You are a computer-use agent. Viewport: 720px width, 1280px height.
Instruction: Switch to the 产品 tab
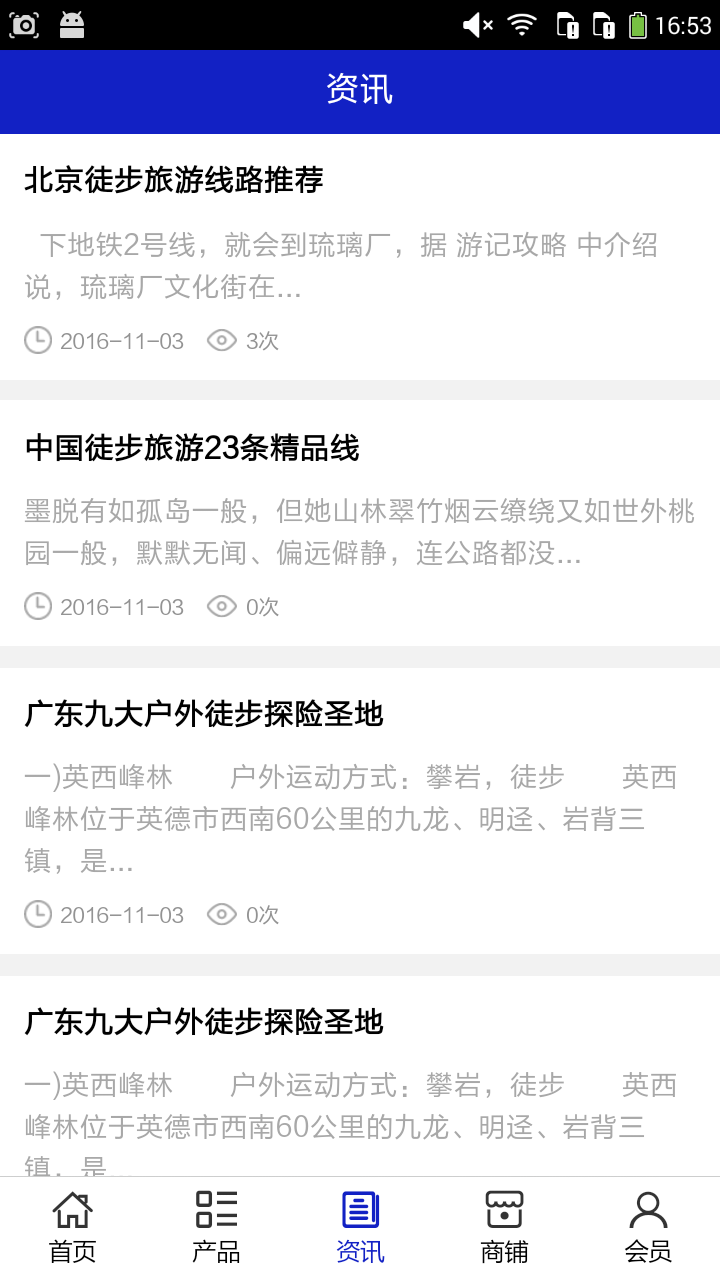216,1226
